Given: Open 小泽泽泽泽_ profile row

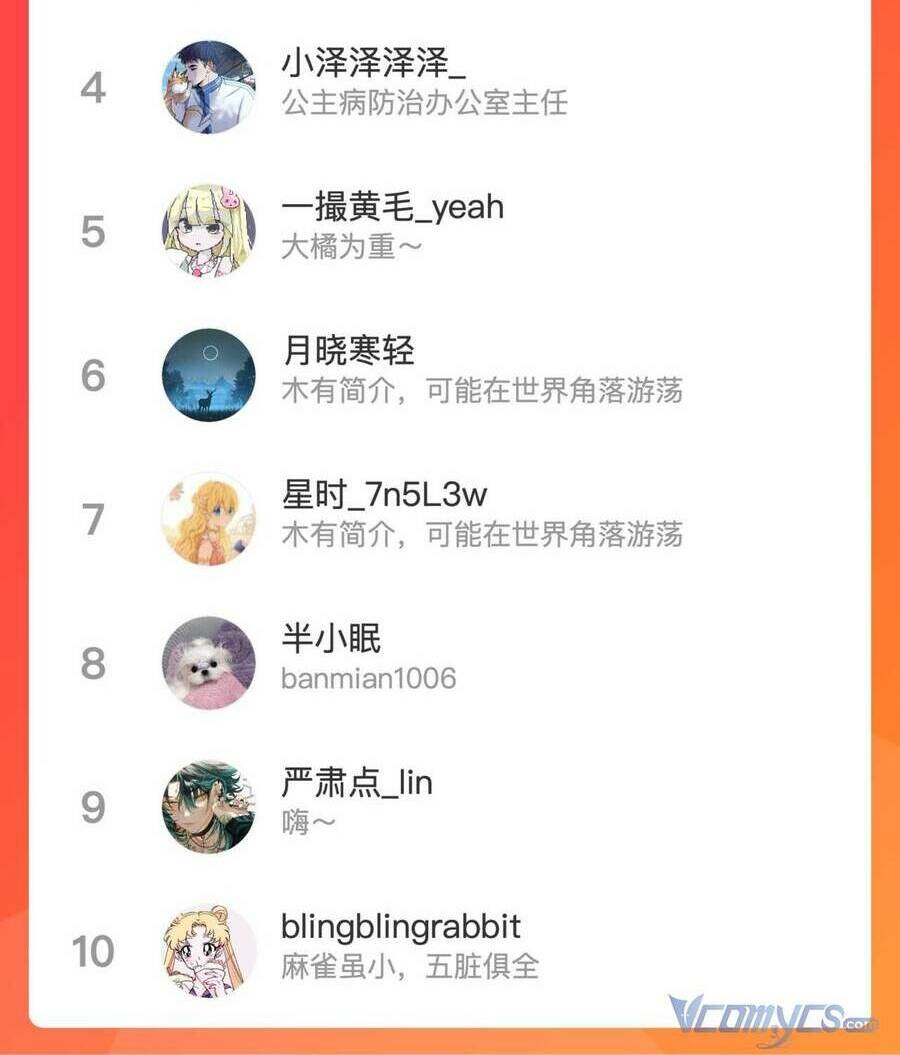Looking at the screenshot, I should (374, 66).
